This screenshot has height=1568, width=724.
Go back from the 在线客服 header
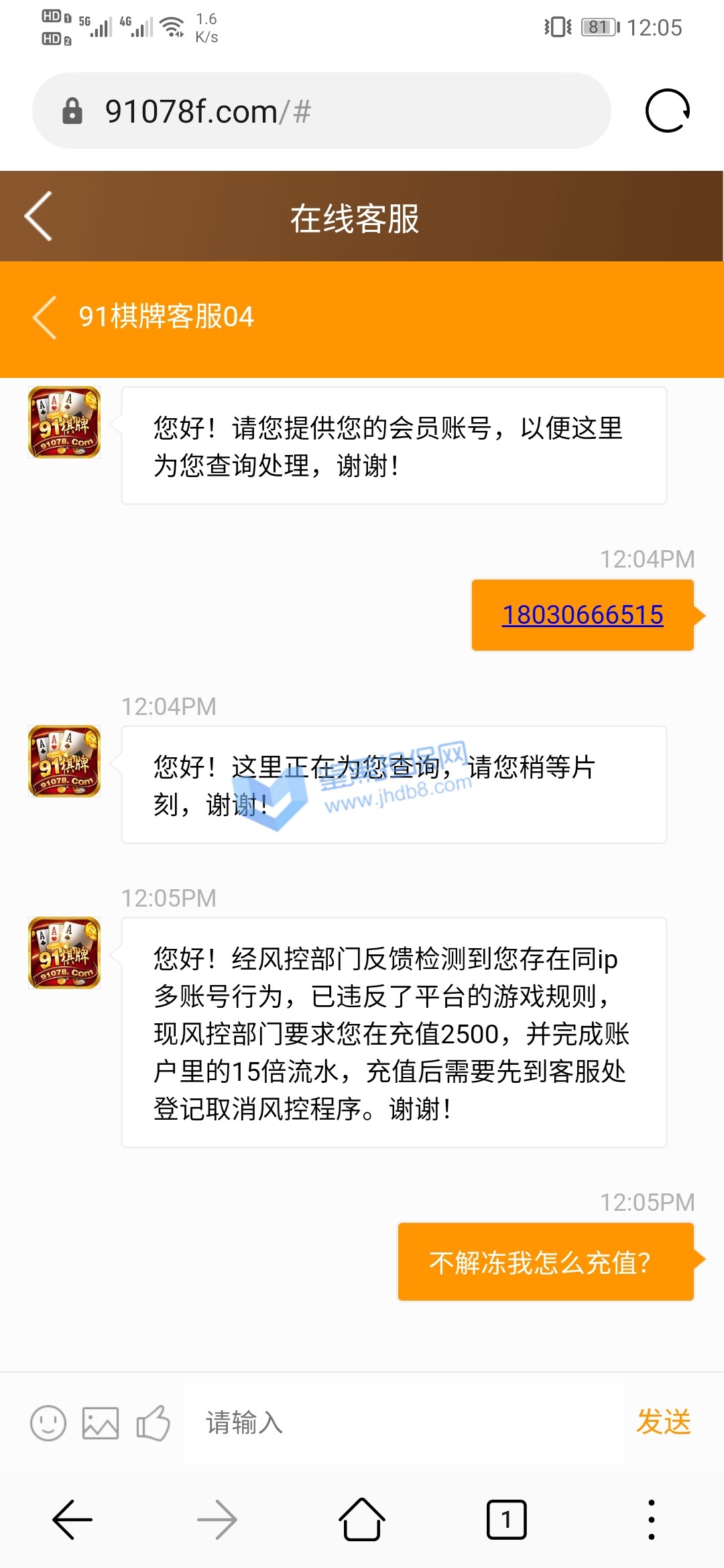[38, 216]
